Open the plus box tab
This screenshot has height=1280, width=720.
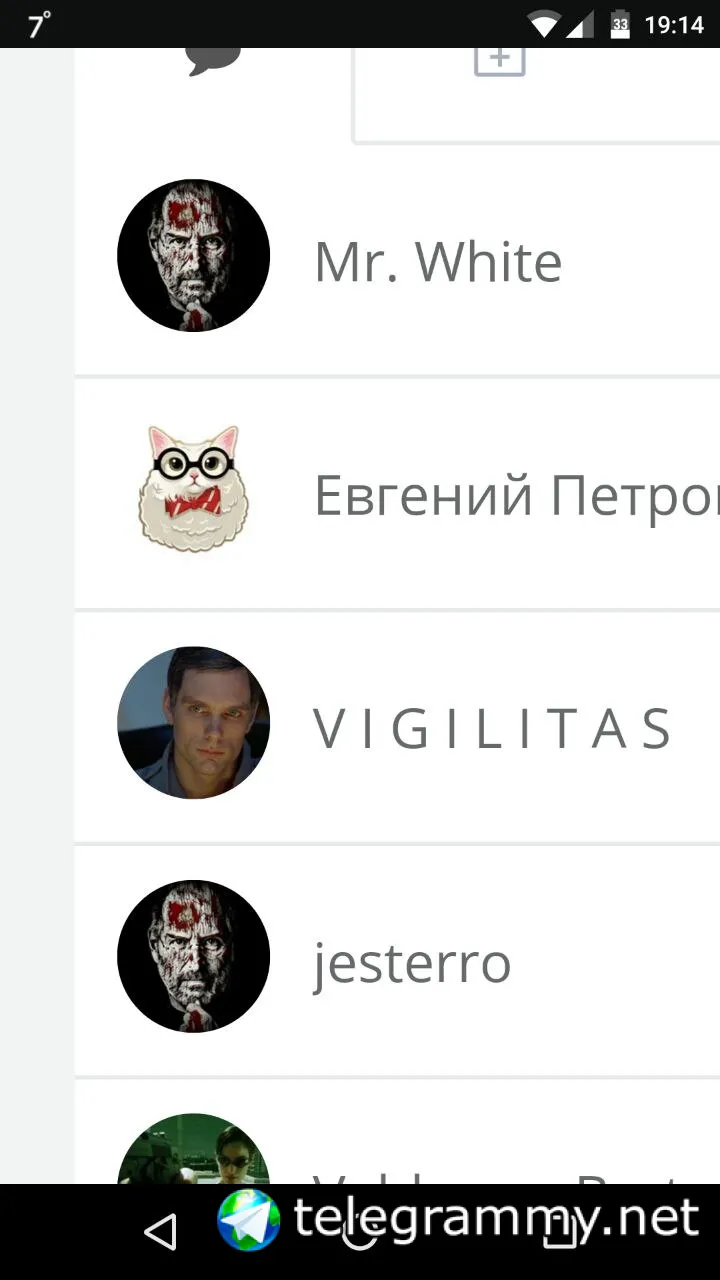(x=499, y=62)
